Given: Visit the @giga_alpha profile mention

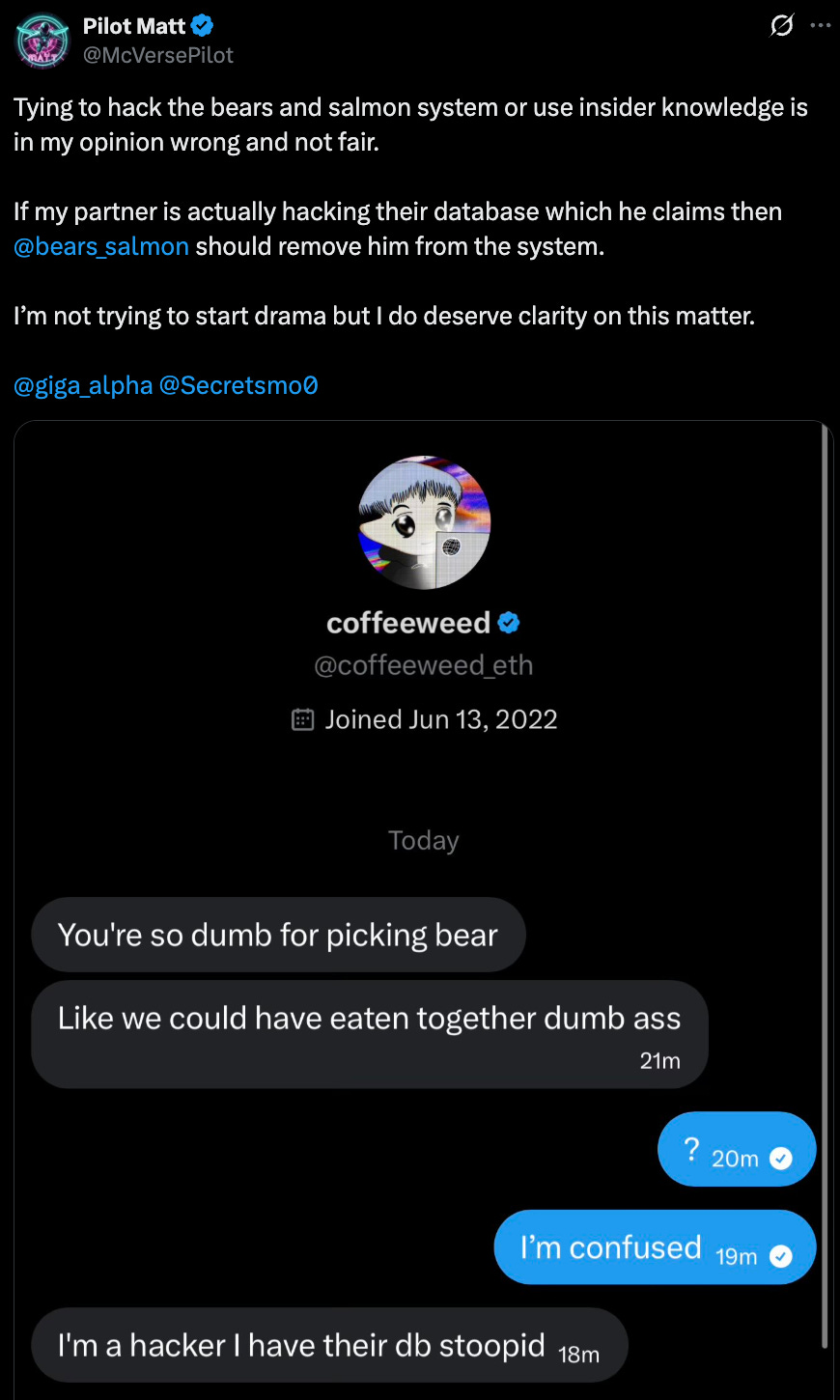Looking at the screenshot, I should [x=83, y=385].
